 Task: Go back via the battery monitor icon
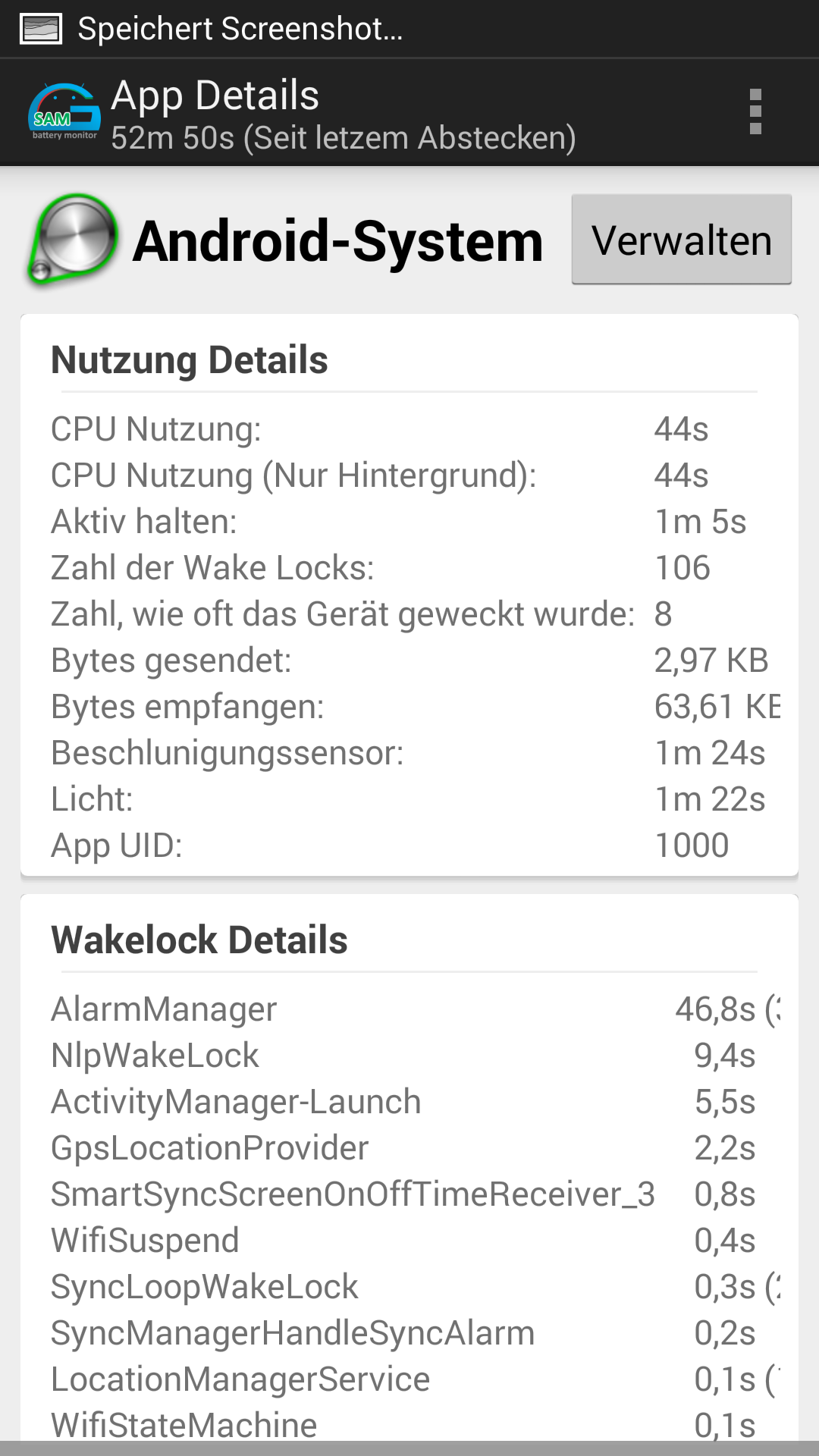click(64, 112)
